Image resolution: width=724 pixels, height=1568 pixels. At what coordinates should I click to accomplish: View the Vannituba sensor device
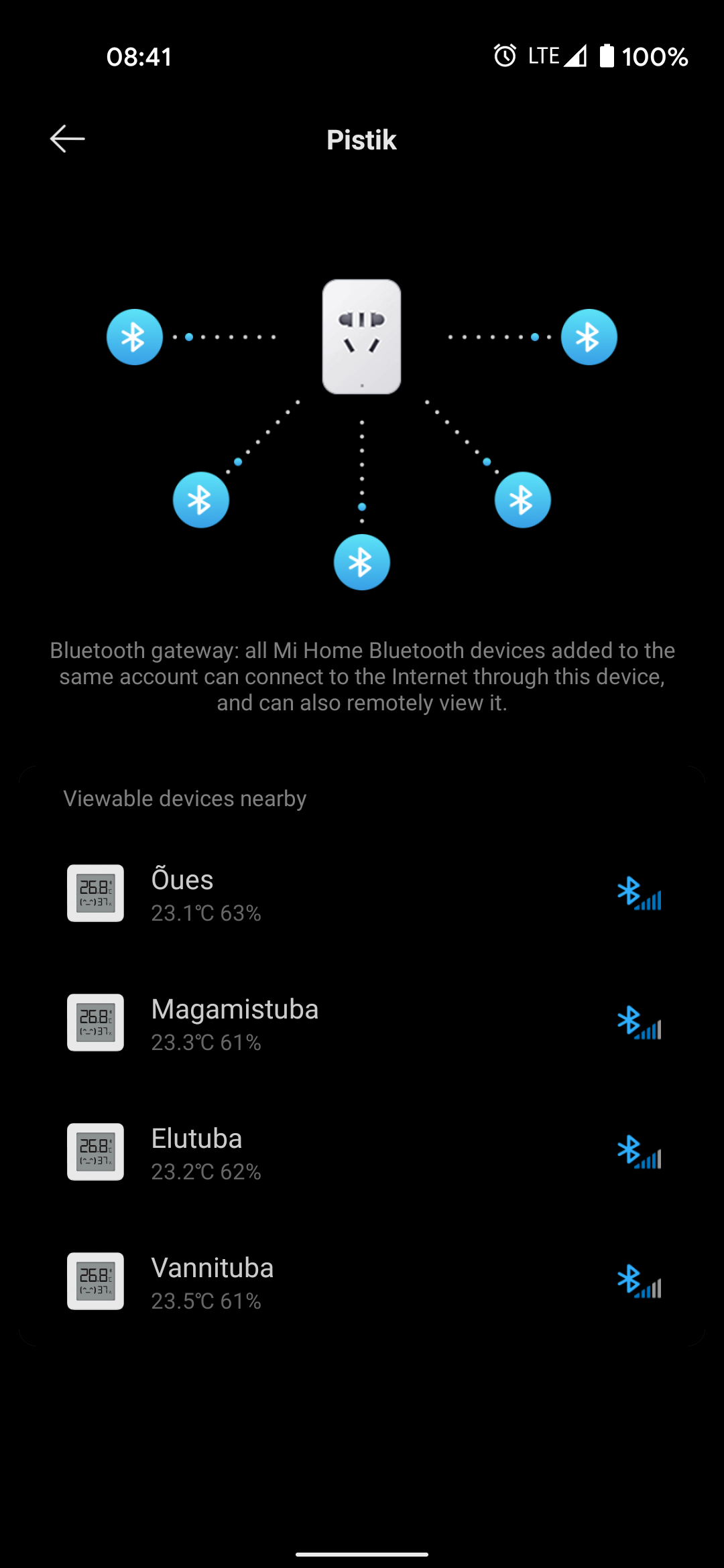click(362, 1282)
